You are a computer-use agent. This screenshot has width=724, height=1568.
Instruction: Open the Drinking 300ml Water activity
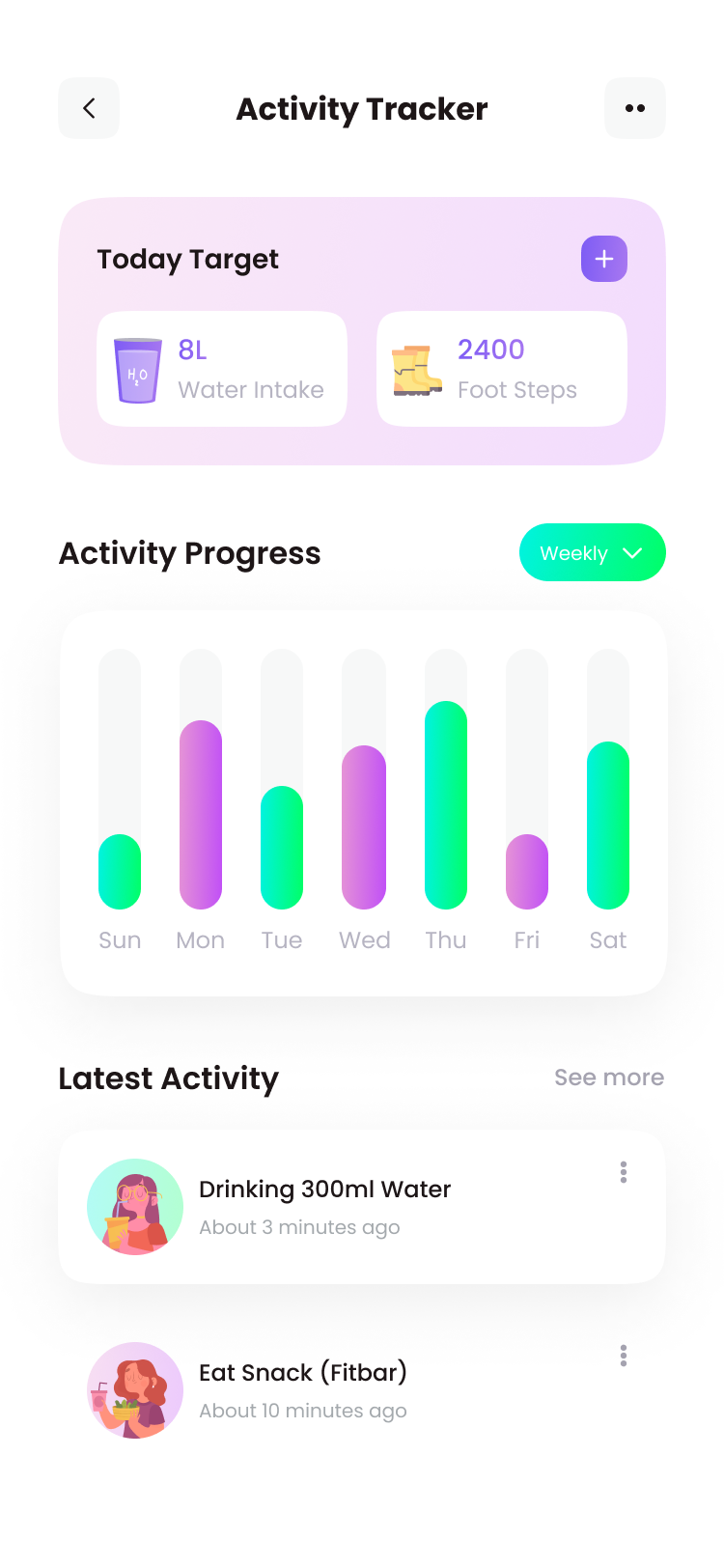tap(362, 1207)
